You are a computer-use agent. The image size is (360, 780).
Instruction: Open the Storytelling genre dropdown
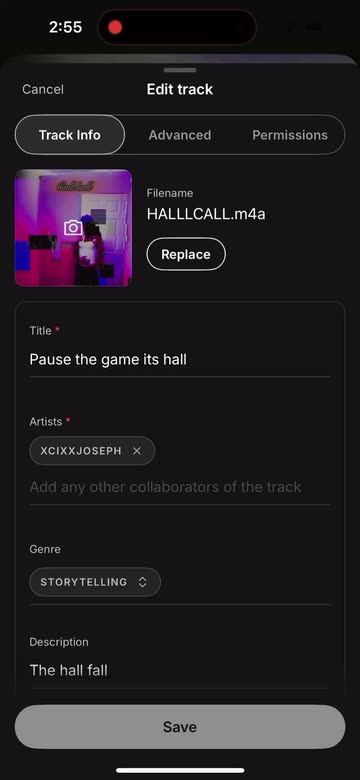(x=95, y=582)
